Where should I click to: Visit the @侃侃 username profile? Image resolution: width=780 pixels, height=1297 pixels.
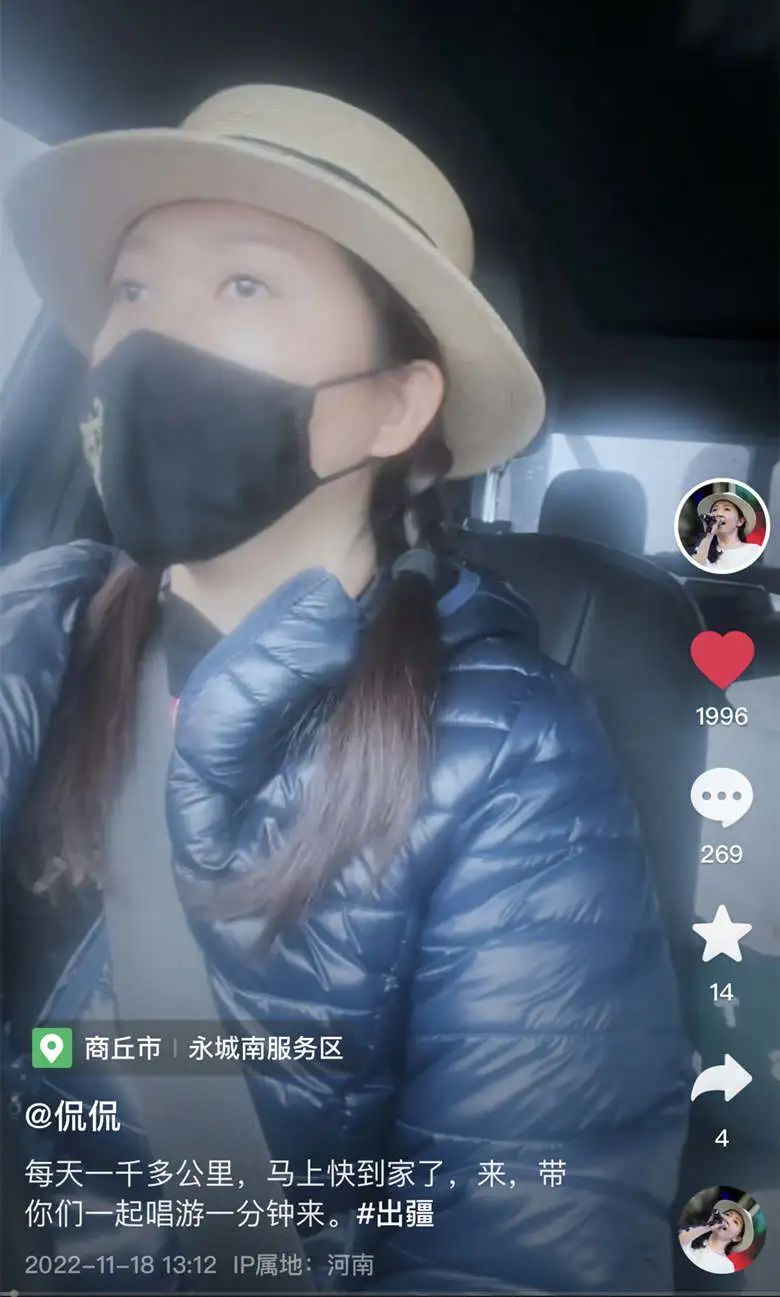tap(73, 1116)
